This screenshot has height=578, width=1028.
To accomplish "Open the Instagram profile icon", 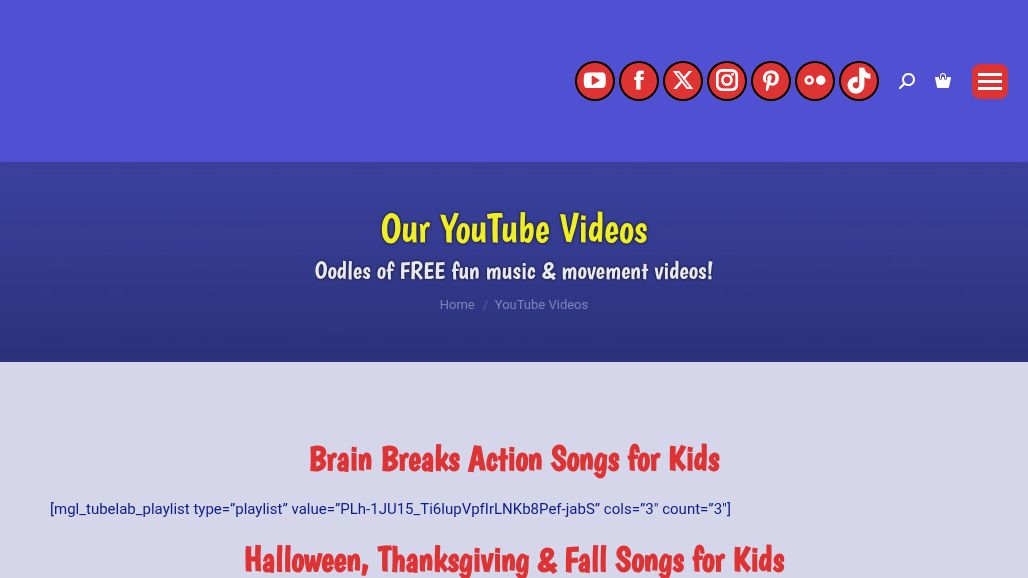I will tap(727, 81).
